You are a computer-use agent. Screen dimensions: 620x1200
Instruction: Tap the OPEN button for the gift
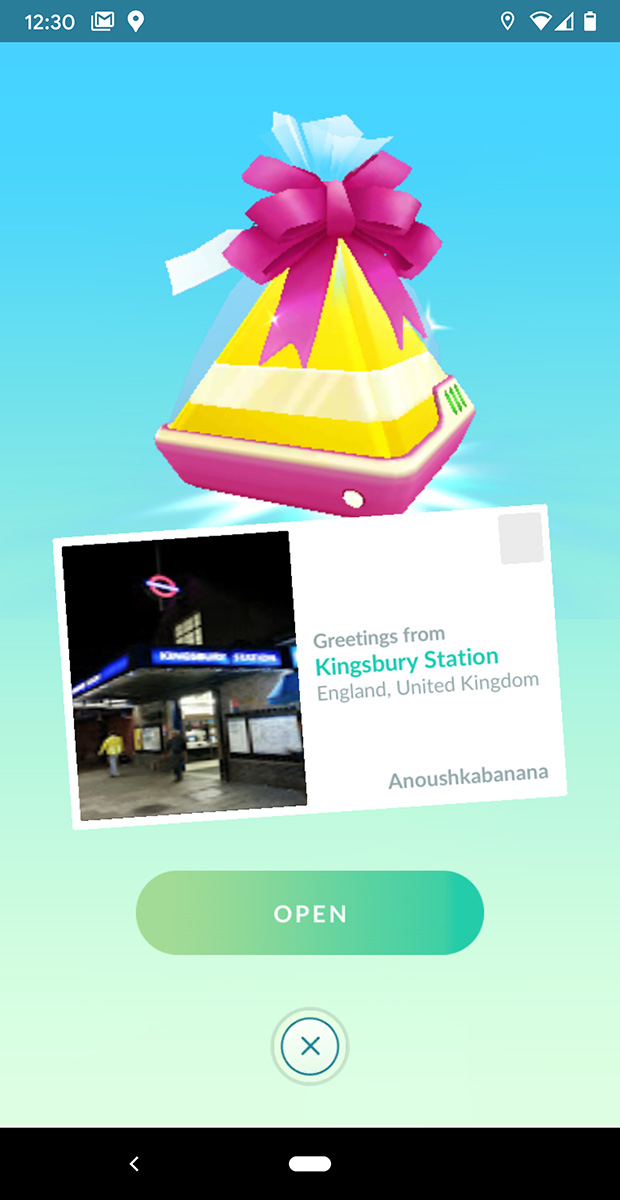click(x=310, y=913)
